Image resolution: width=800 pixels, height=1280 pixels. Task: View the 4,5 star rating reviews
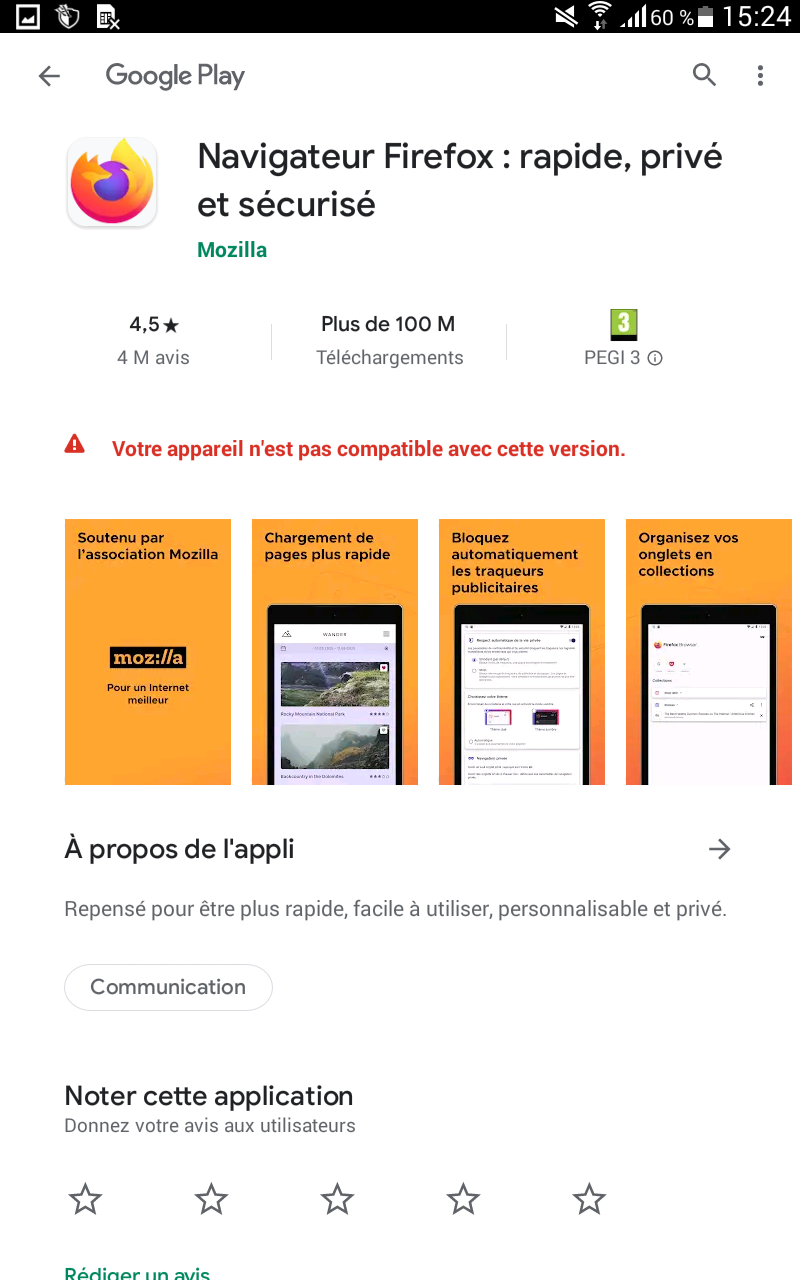click(x=153, y=340)
